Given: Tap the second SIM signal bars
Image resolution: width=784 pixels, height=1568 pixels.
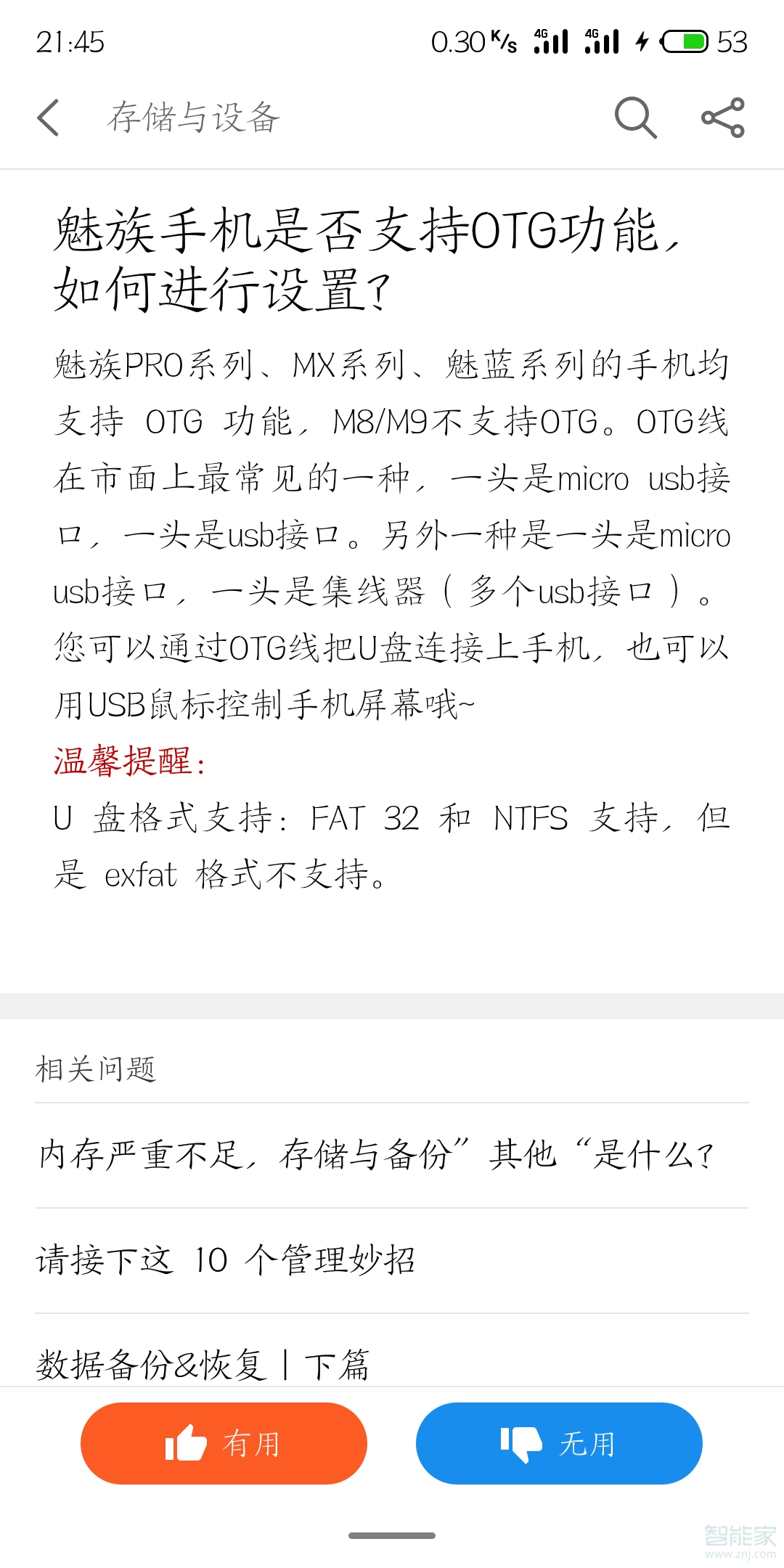Looking at the screenshot, I should pyautogui.click(x=603, y=43).
